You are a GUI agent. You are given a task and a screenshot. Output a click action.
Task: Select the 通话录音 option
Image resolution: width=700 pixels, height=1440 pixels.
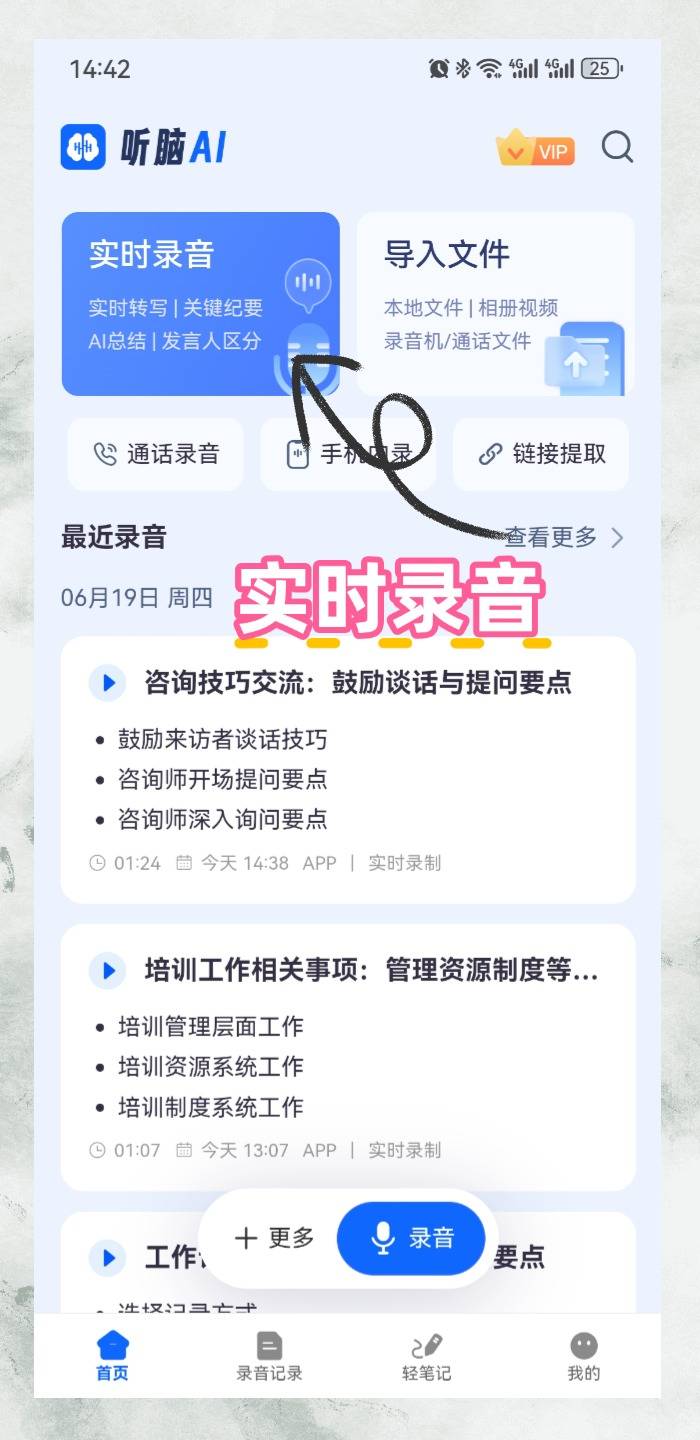[x=156, y=454]
